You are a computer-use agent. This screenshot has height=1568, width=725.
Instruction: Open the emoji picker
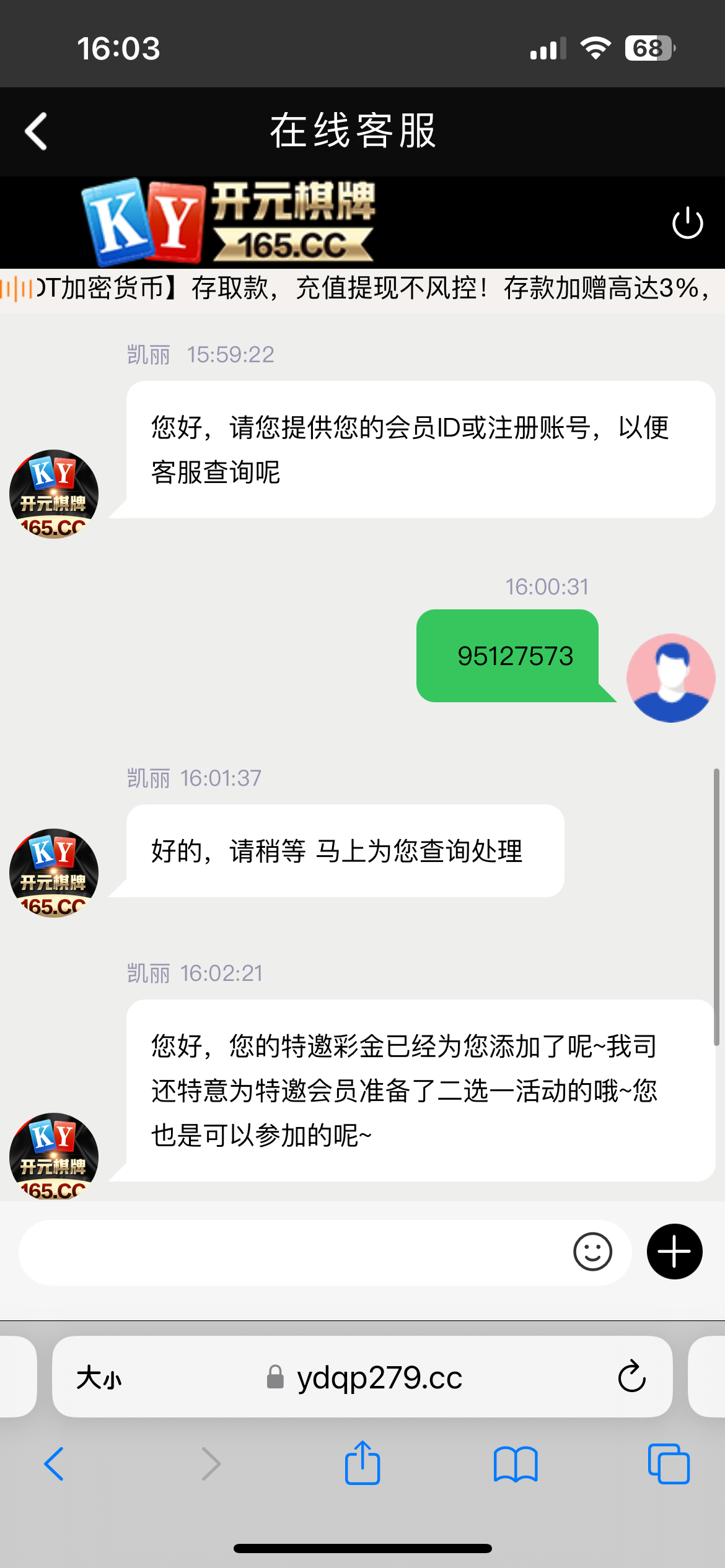tap(592, 1252)
